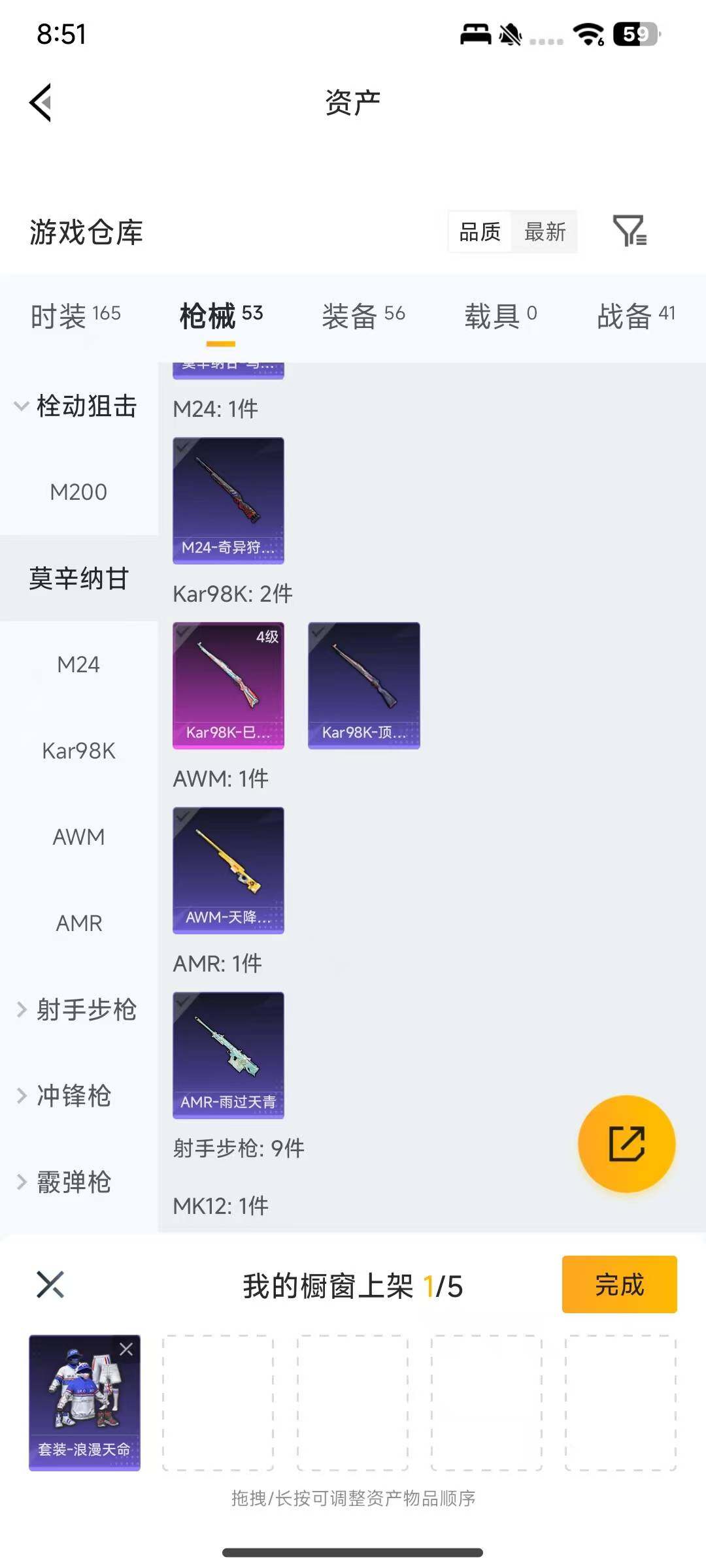Select the AWM-天降 weapon card icon
706x1568 pixels.
(228, 869)
